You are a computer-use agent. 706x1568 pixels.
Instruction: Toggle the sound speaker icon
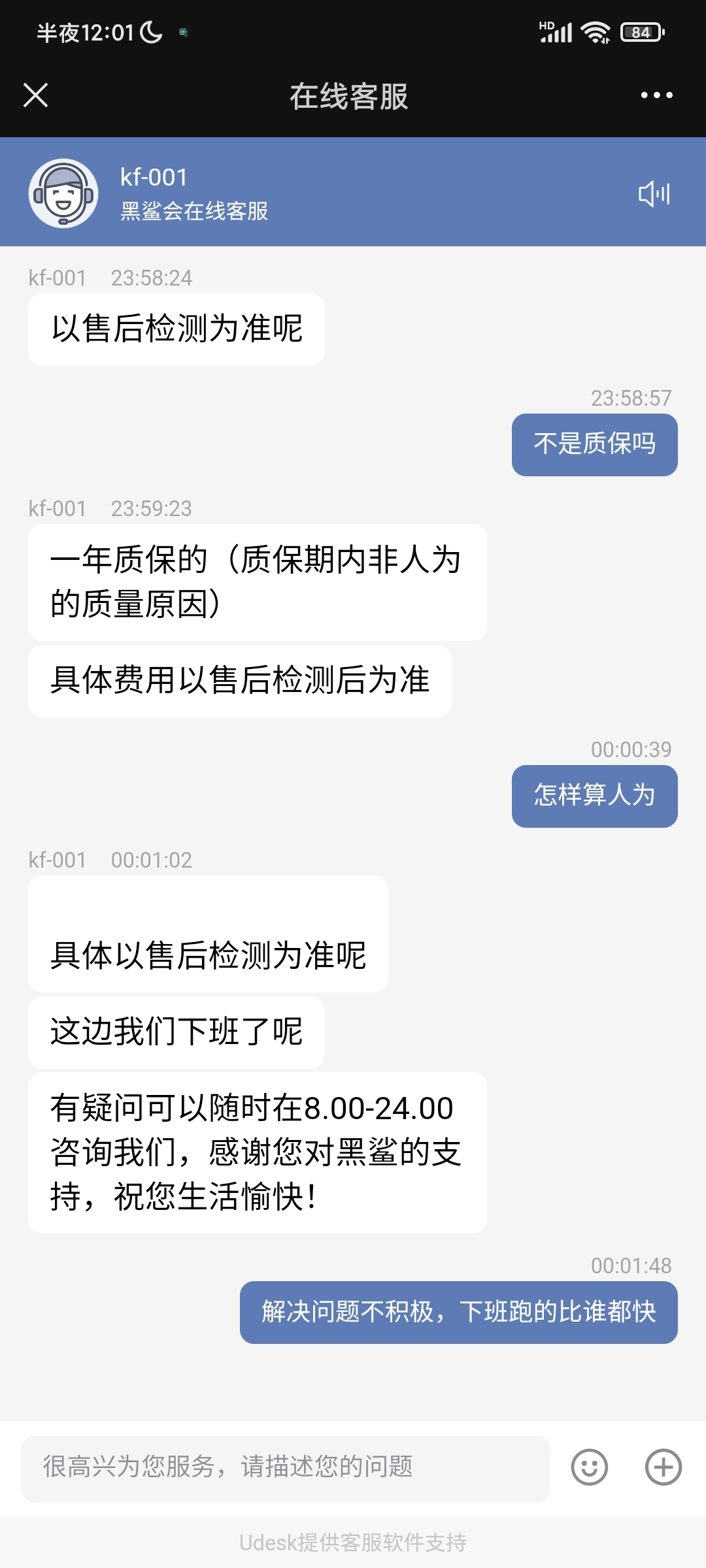(654, 194)
